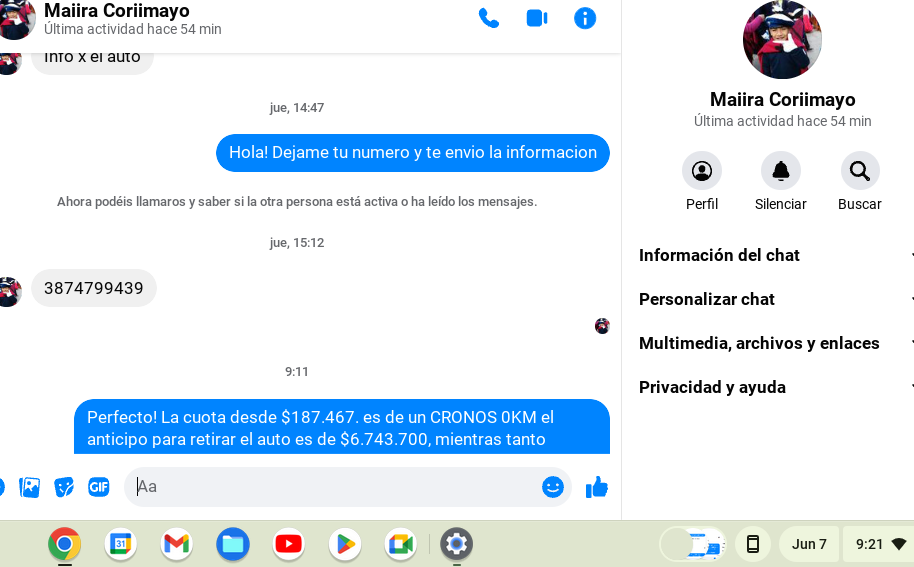Open the Files app from shelf

click(x=233, y=544)
